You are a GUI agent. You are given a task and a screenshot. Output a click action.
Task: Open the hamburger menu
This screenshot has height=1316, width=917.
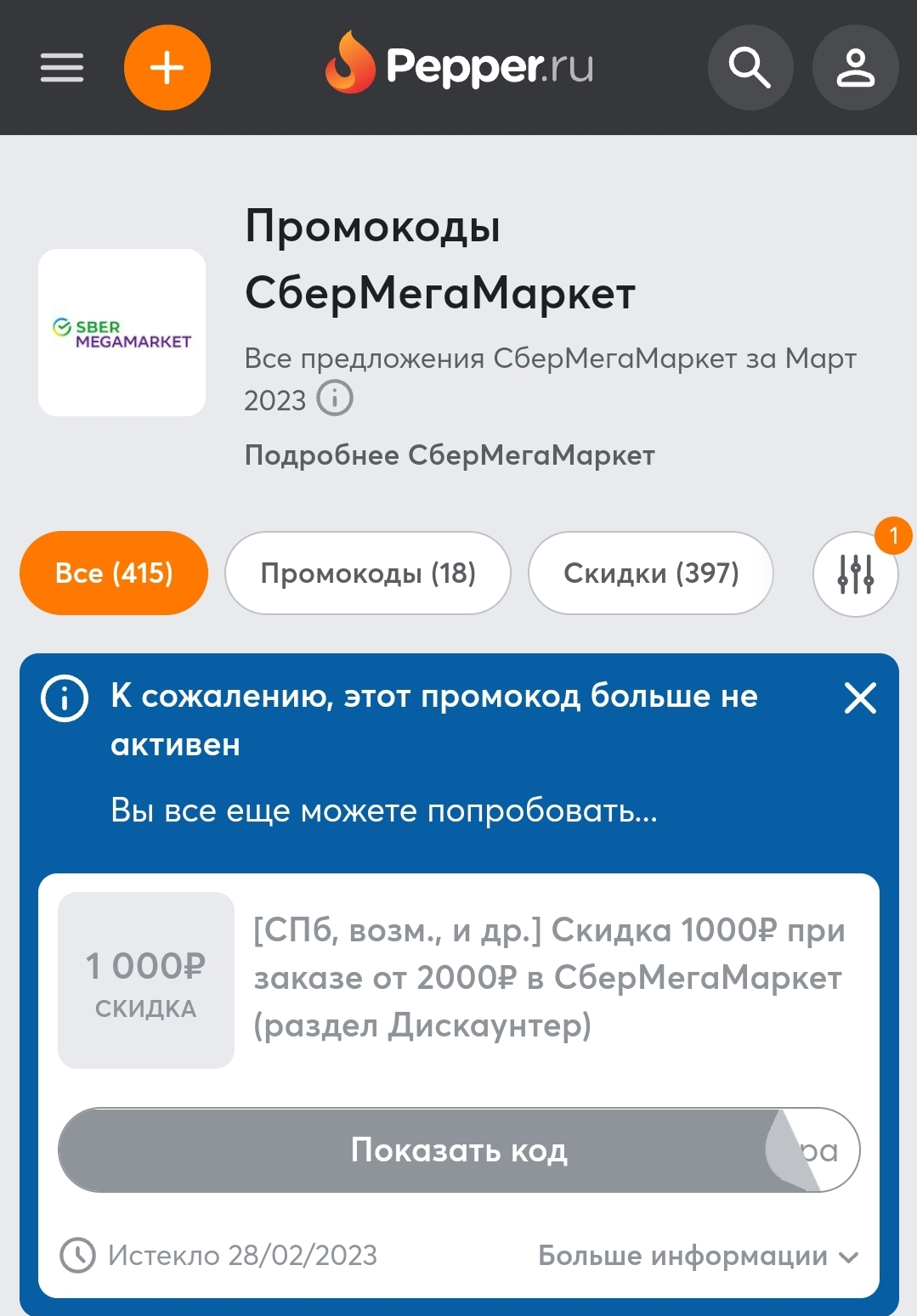pyautogui.click(x=62, y=67)
